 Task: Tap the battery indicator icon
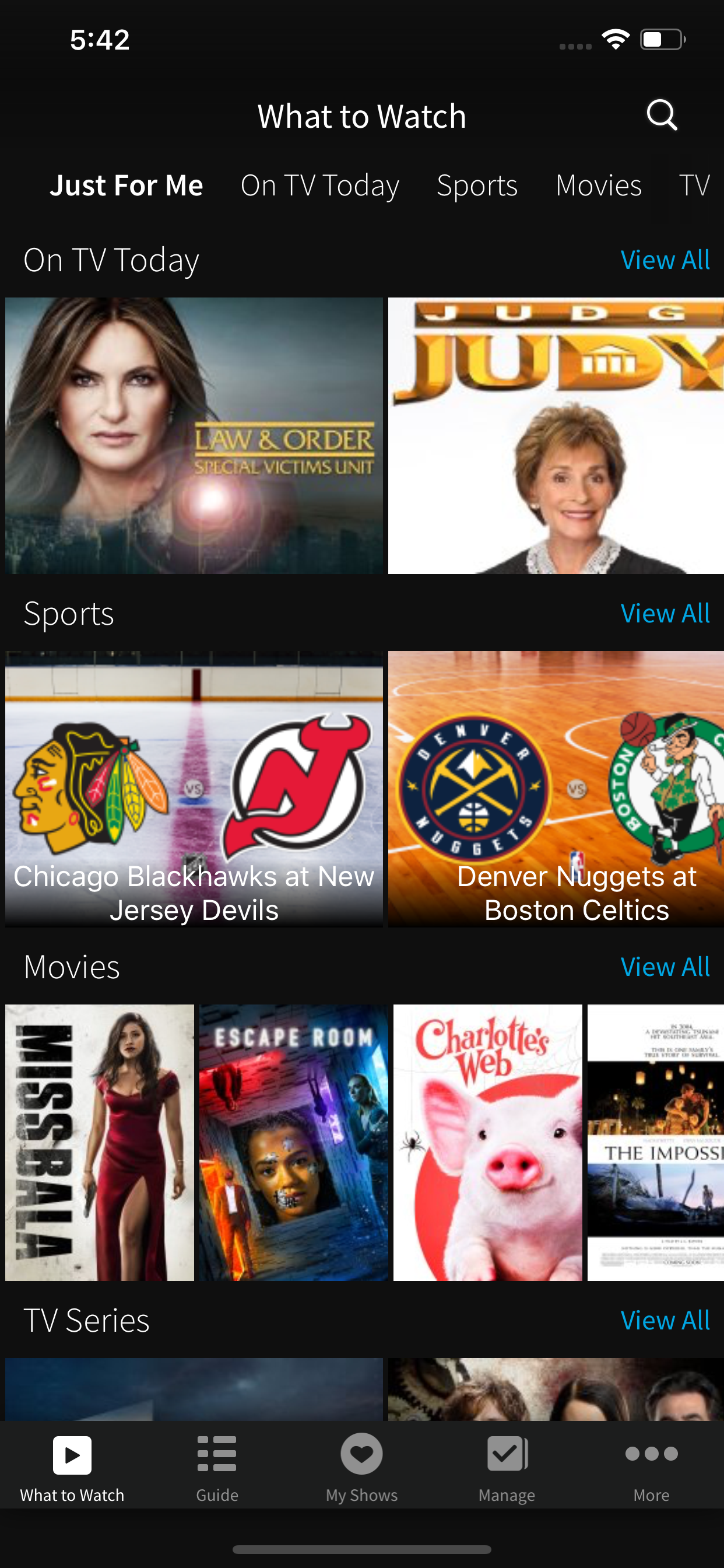pyautogui.click(x=661, y=38)
